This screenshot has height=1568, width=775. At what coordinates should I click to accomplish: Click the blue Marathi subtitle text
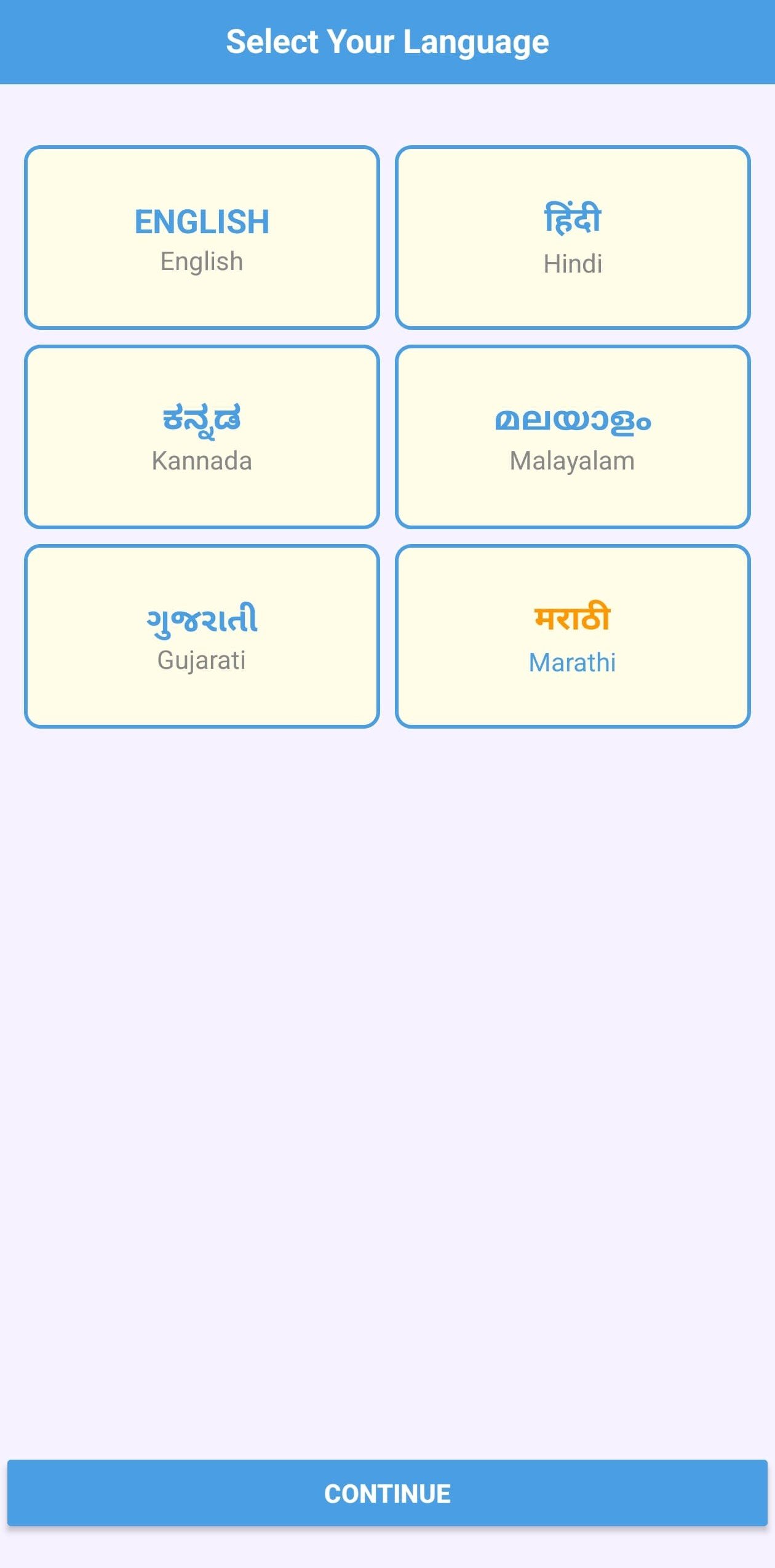pyautogui.click(x=572, y=662)
